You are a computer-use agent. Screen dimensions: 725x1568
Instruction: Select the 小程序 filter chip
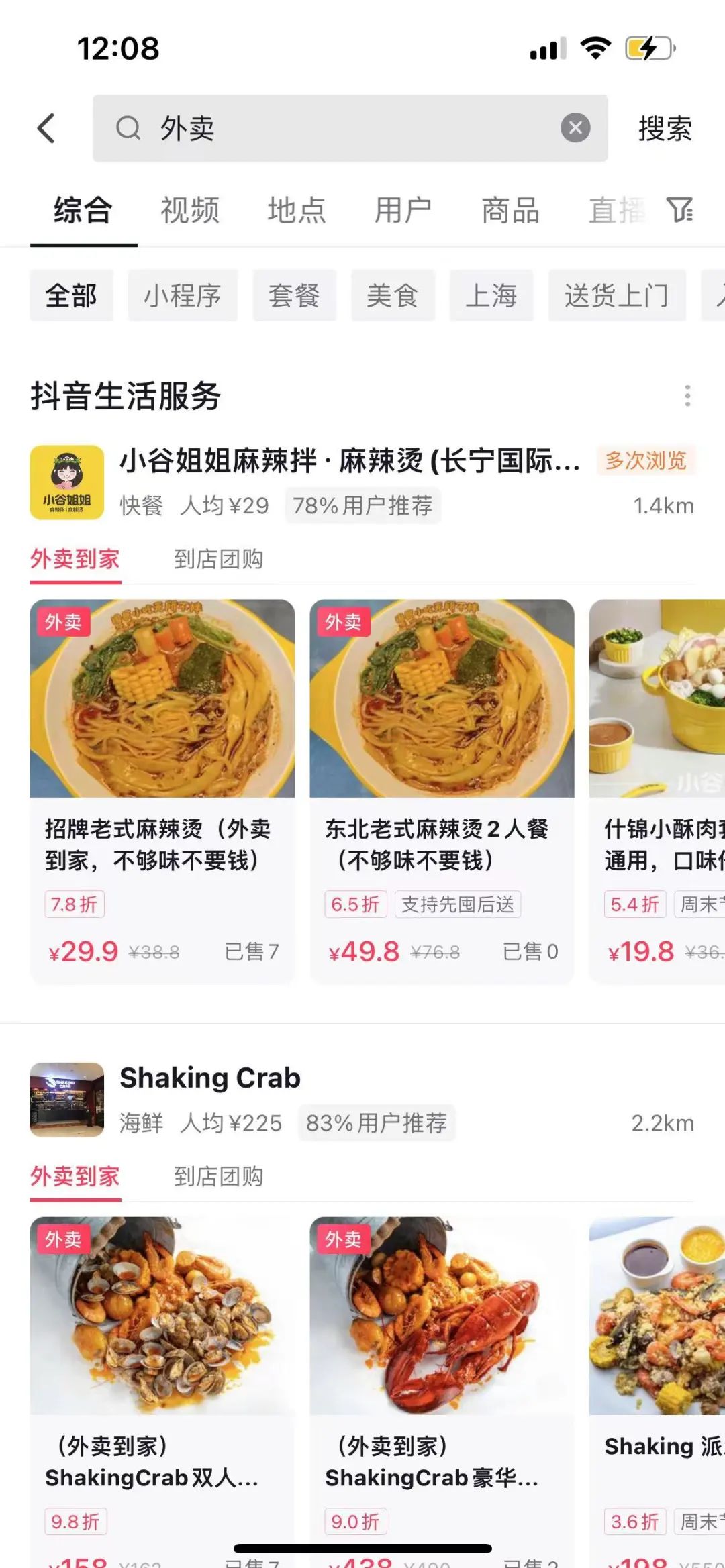pos(183,295)
